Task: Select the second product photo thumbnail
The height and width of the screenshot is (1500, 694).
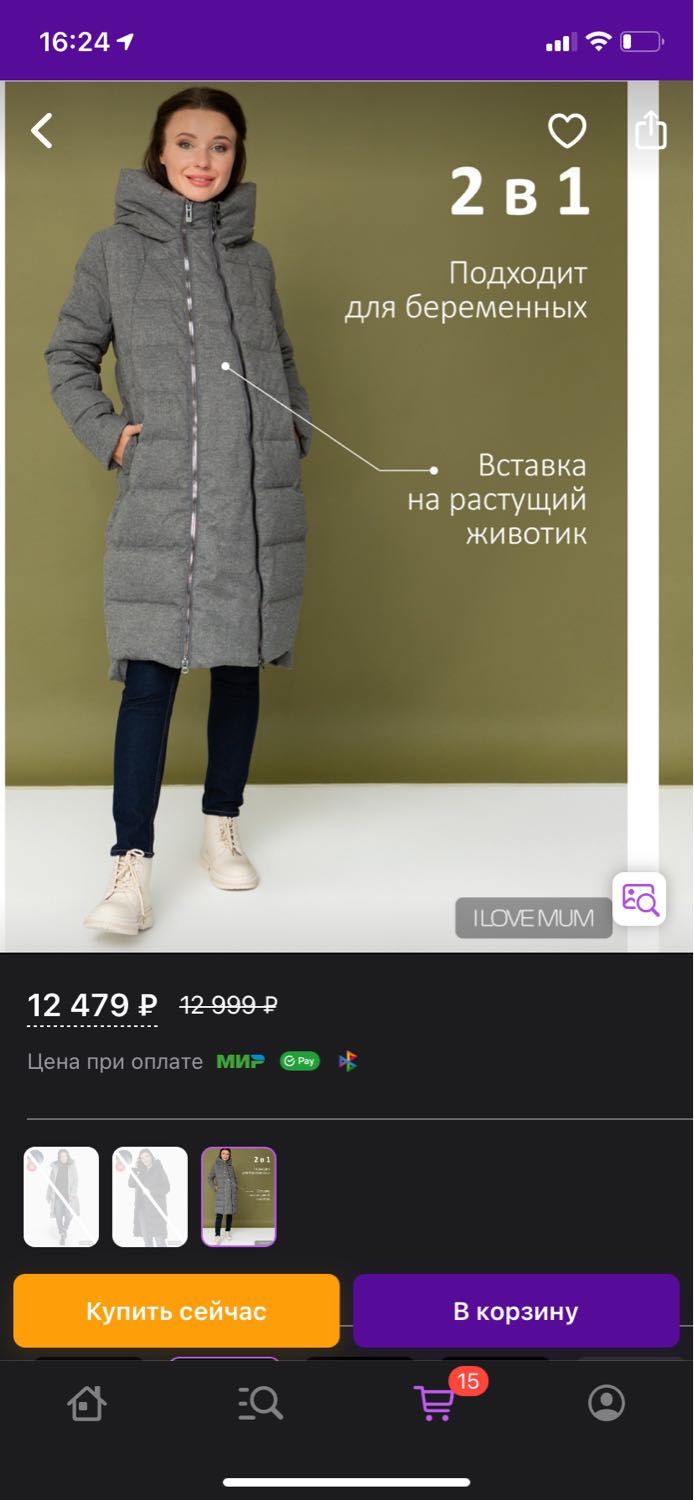Action: coord(150,1197)
